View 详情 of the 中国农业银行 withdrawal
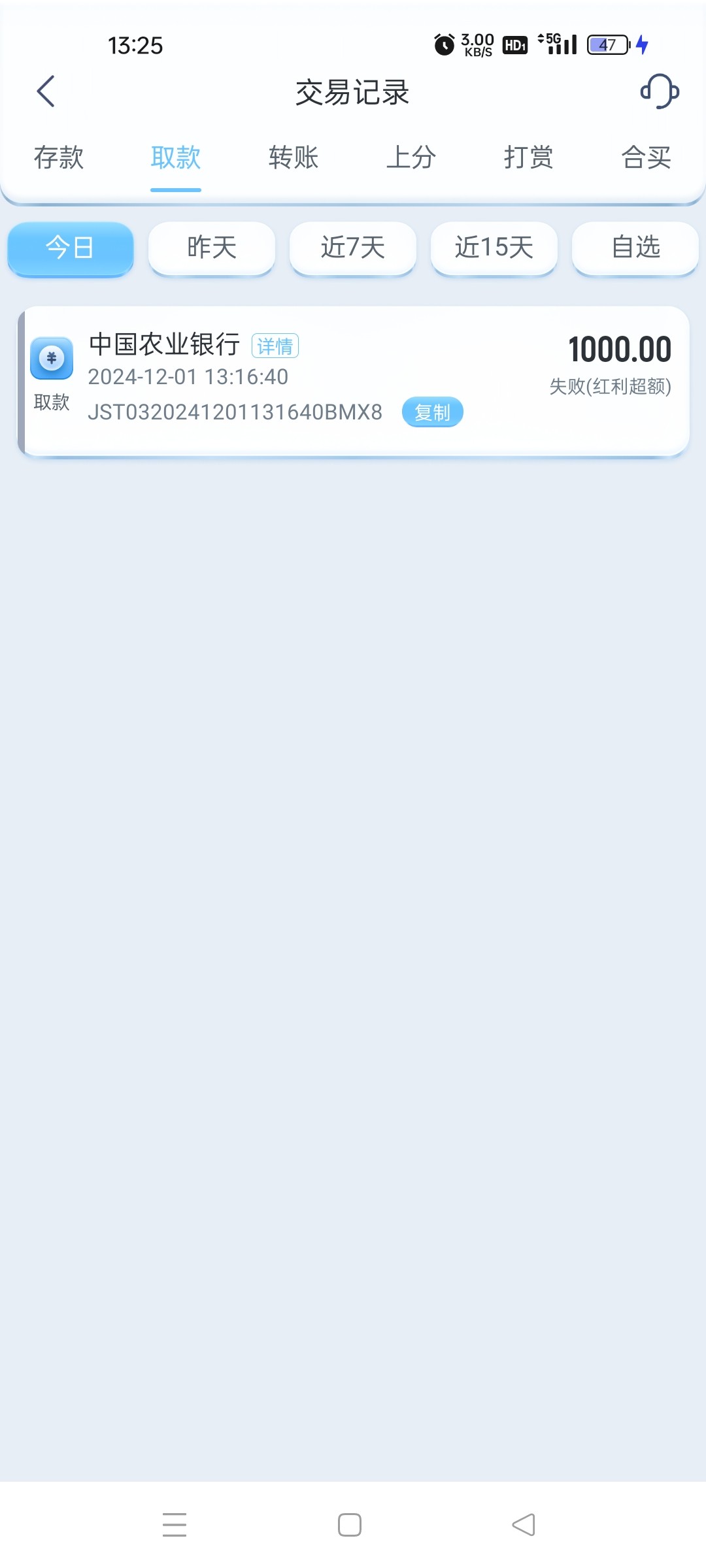This screenshot has height=1568, width=706. [x=275, y=346]
